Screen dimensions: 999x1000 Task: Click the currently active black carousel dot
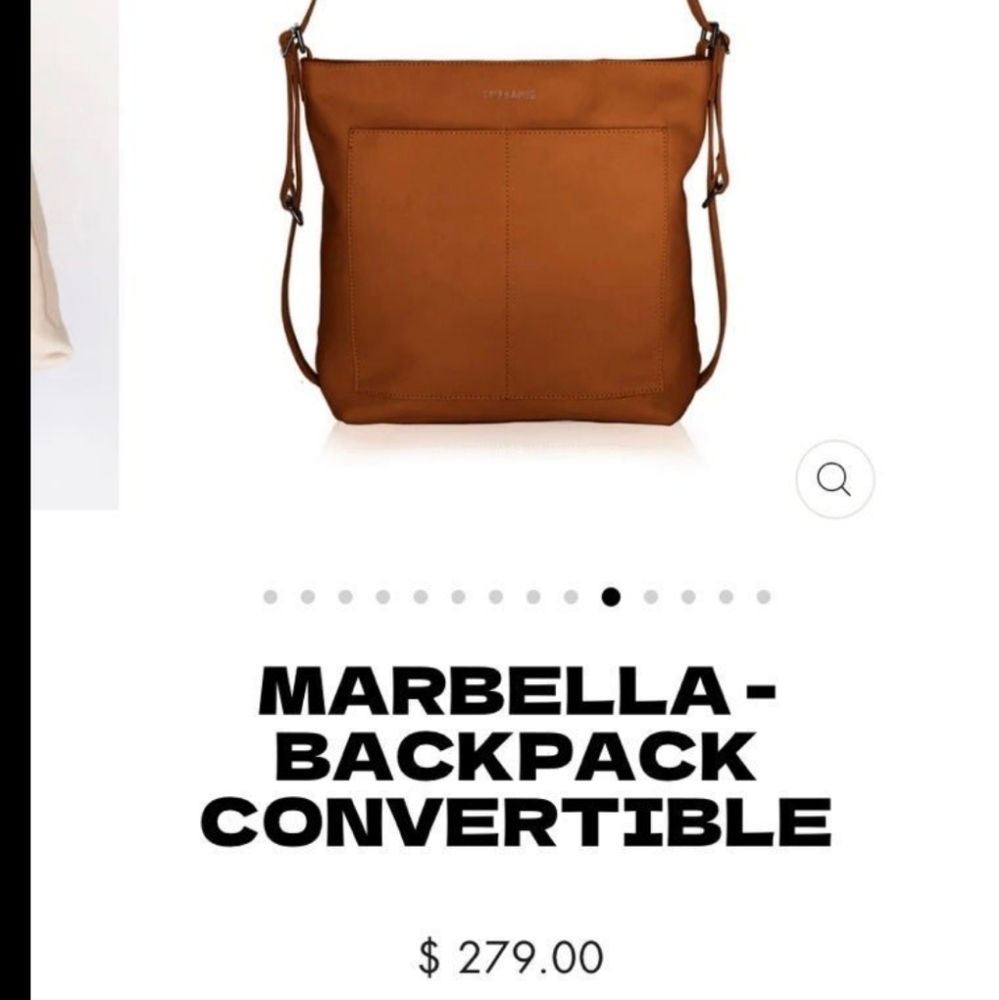click(610, 597)
